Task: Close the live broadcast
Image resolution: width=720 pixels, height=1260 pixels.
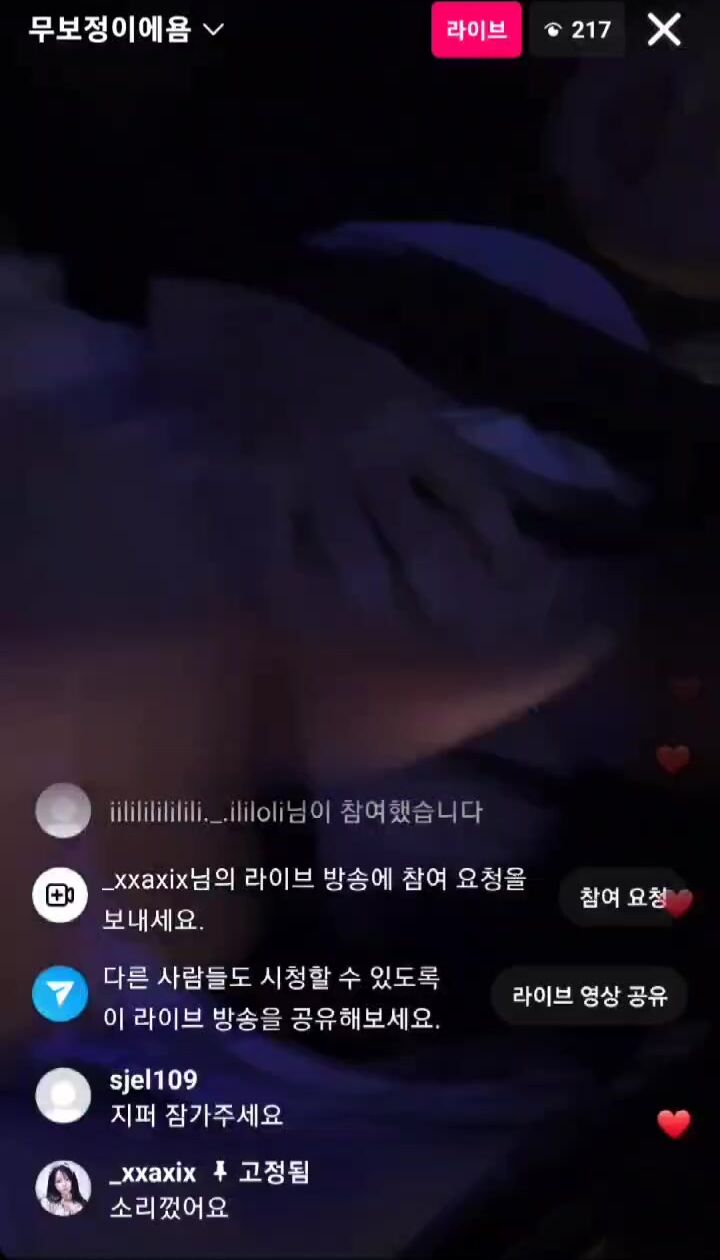Action: click(664, 30)
